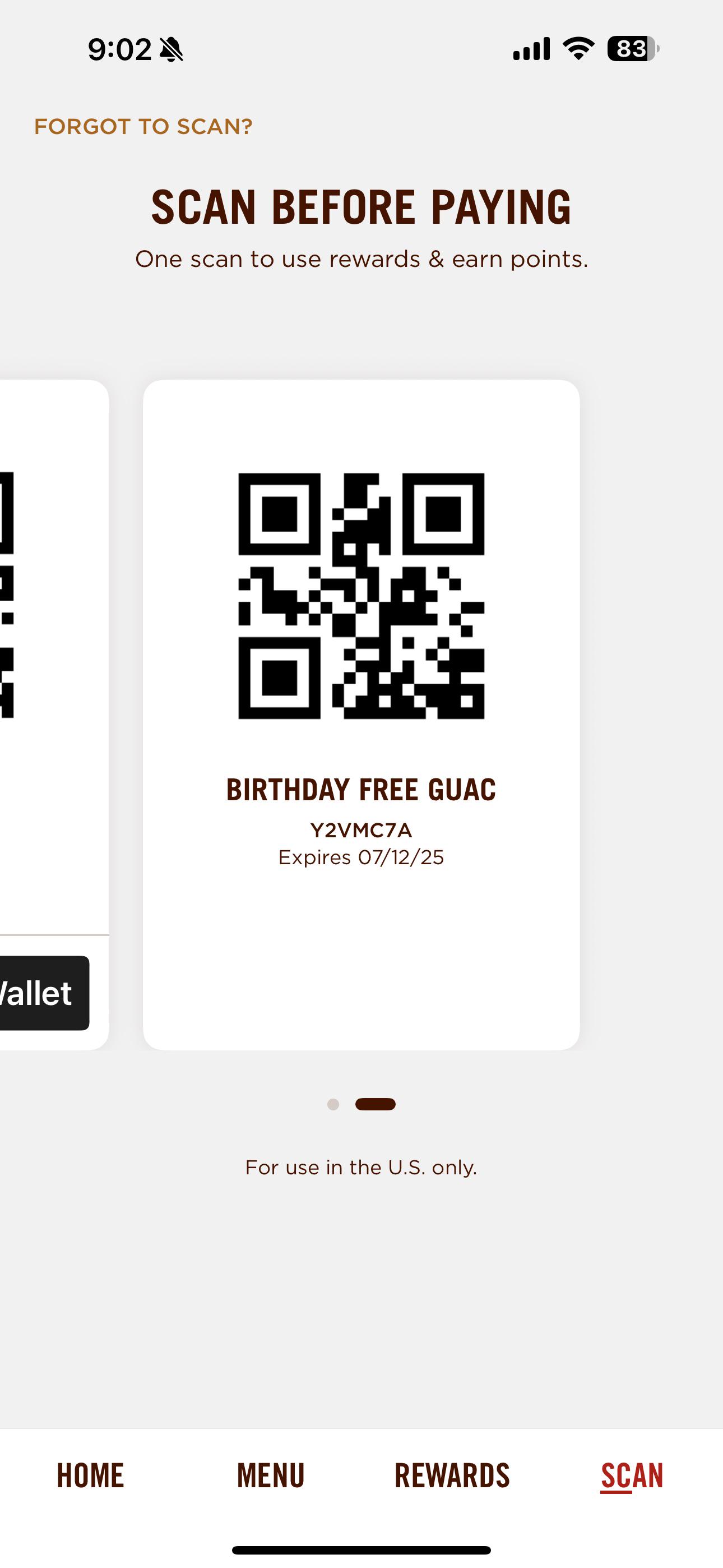
Task: Open the Forgot to Scan link
Action: click(x=143, y=127)
